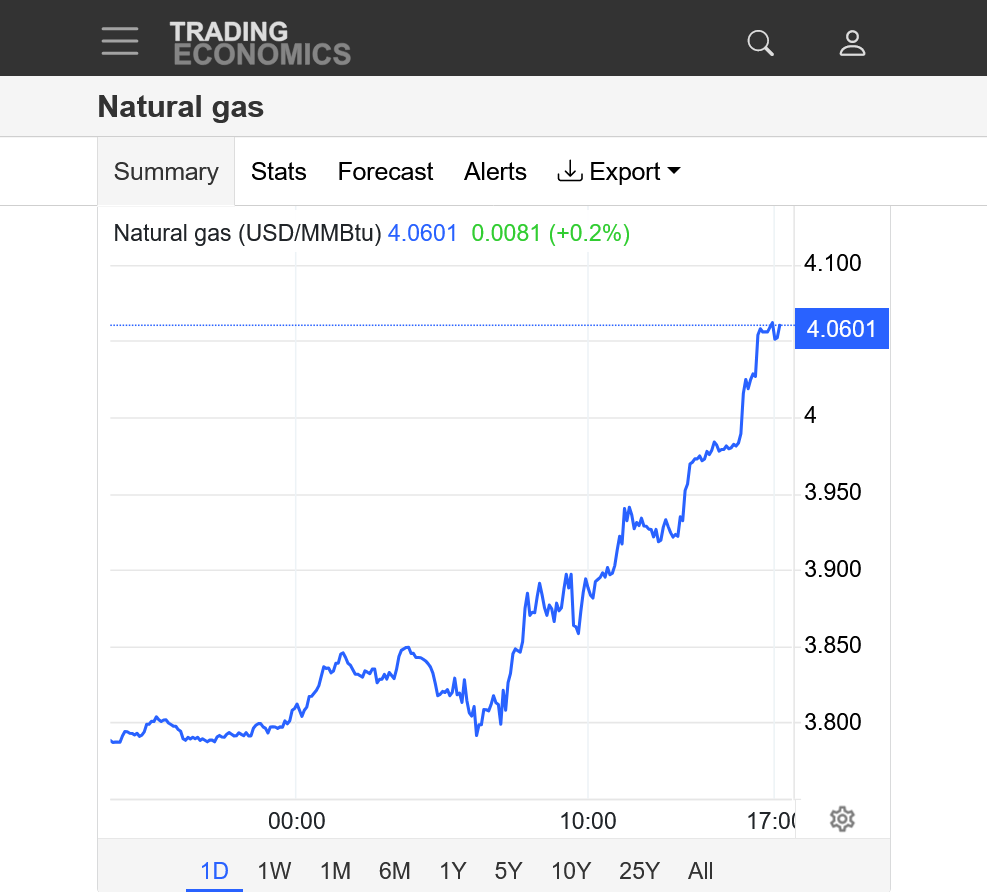Viewport: 987px width, 892px height.
Task: Select the 5Y chart range
Action: pyautogui.click(x=509, y=871)
